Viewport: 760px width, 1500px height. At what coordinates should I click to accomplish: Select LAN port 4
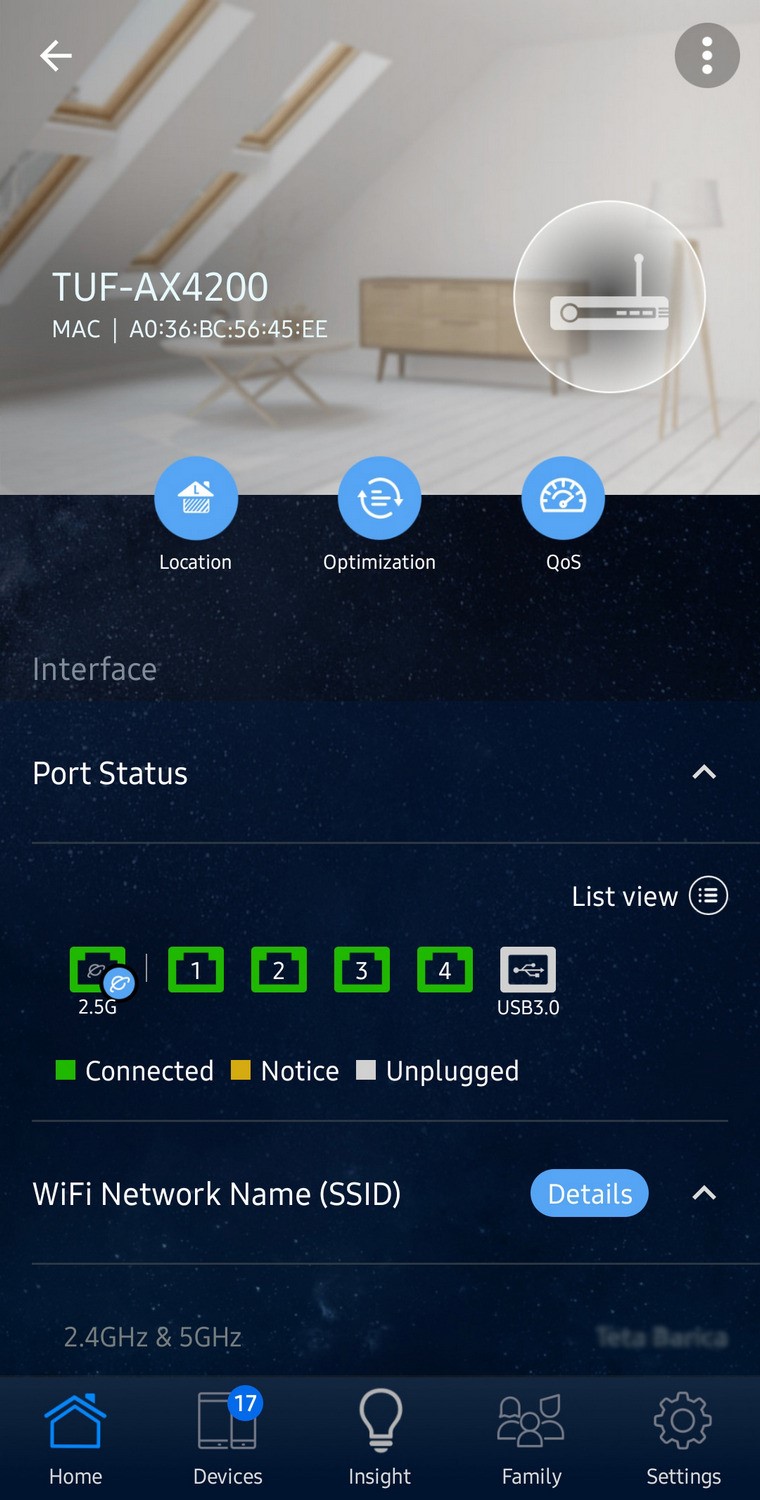coord(445,969)
